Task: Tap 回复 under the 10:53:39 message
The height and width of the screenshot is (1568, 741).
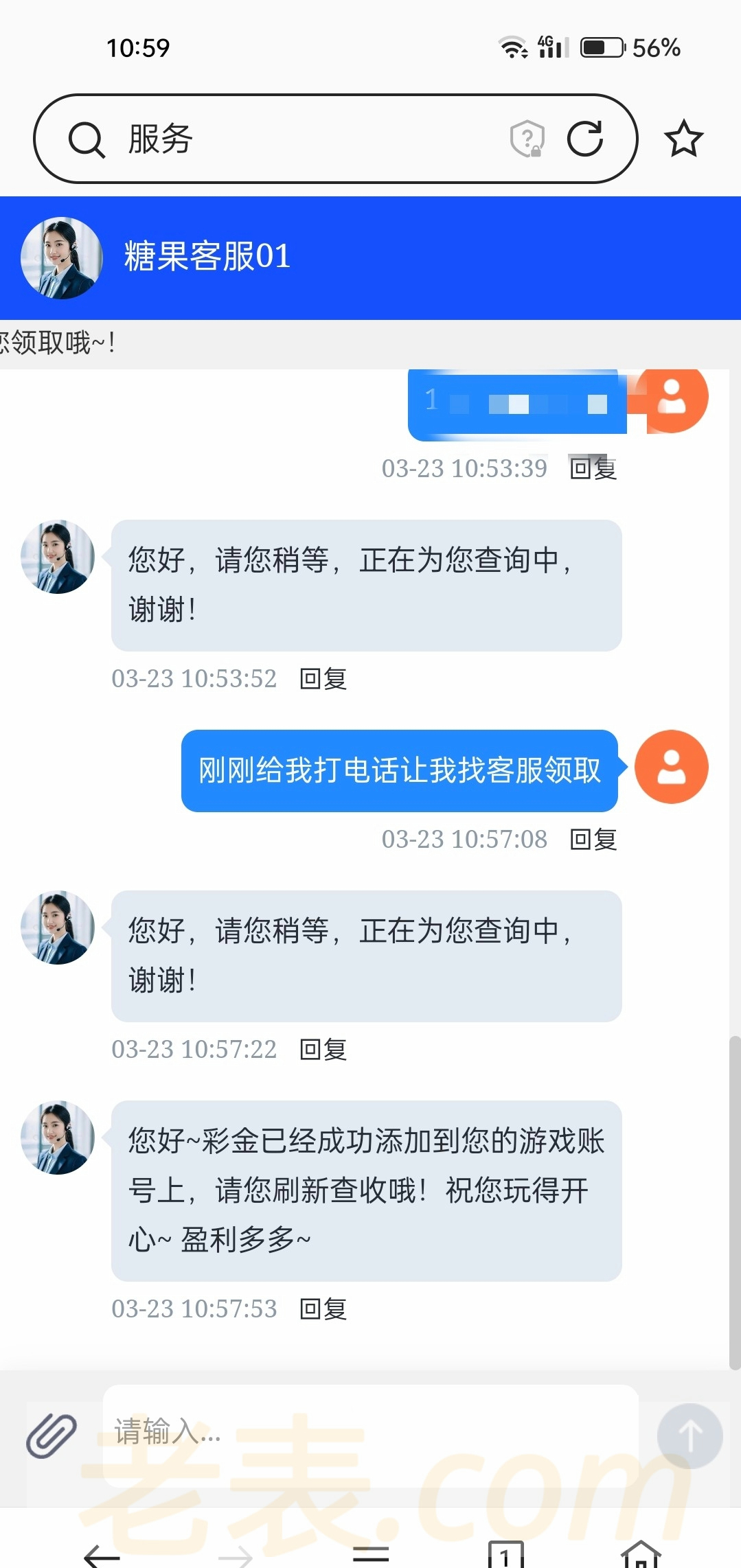Action: coord(593,469)
